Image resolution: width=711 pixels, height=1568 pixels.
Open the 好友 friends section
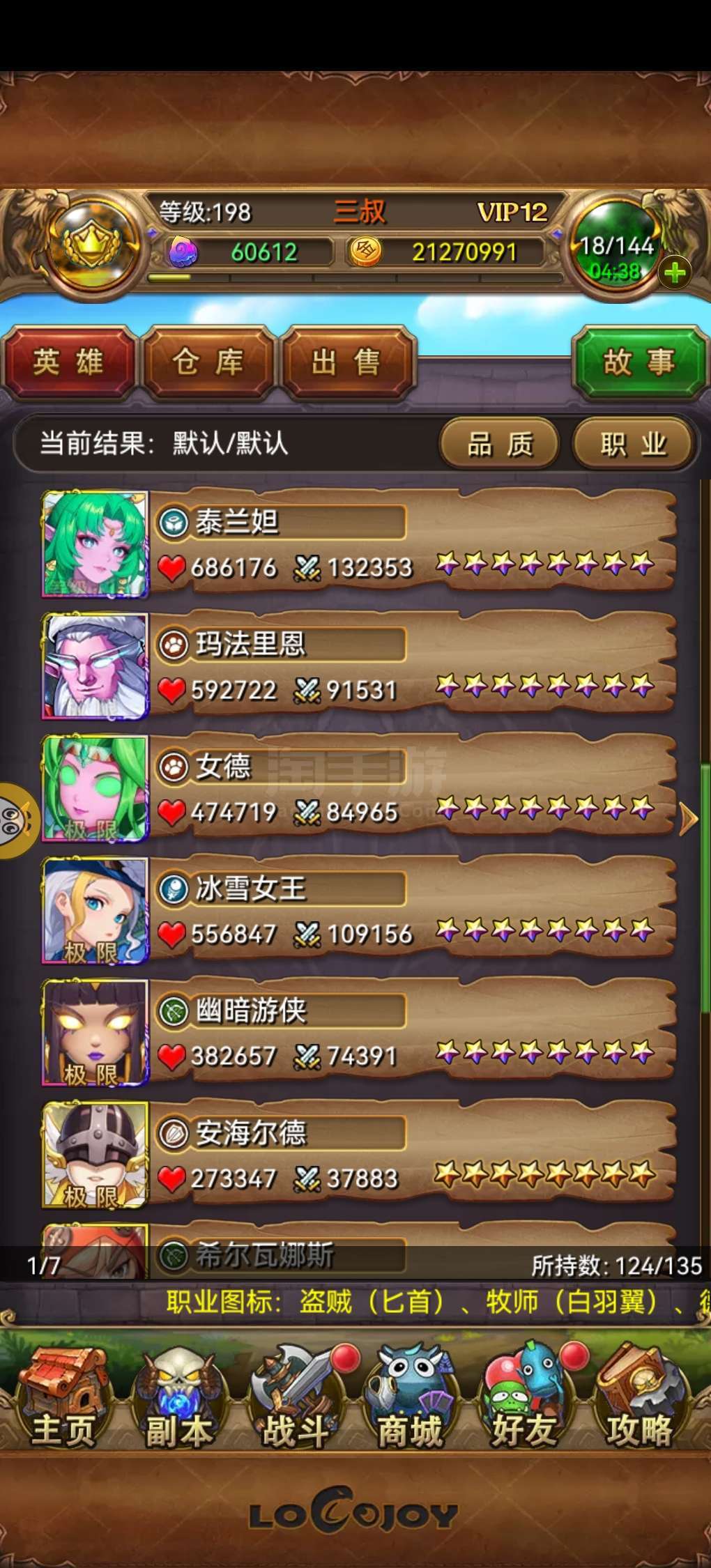point(526,1399)
